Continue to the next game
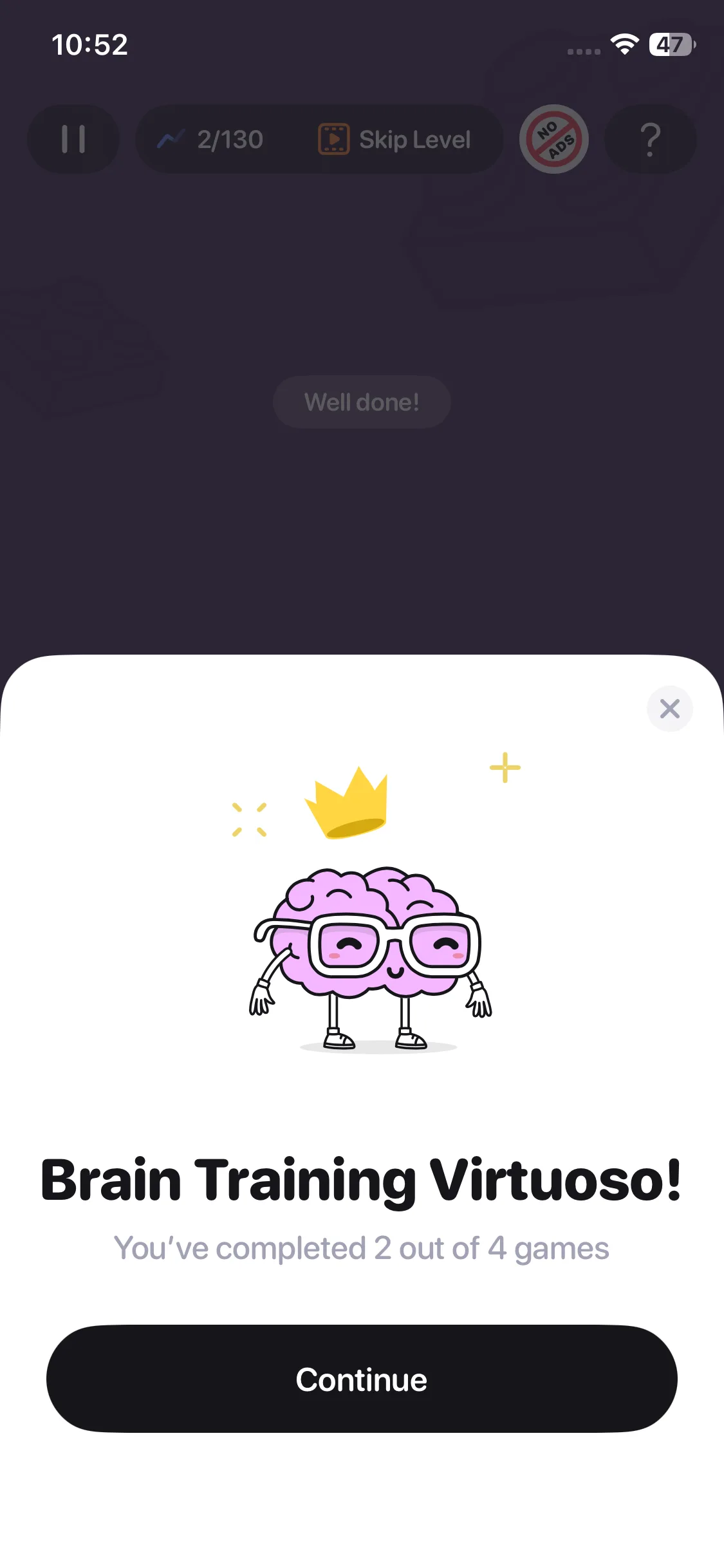The image size is (724, 1568). (361, 1378)
